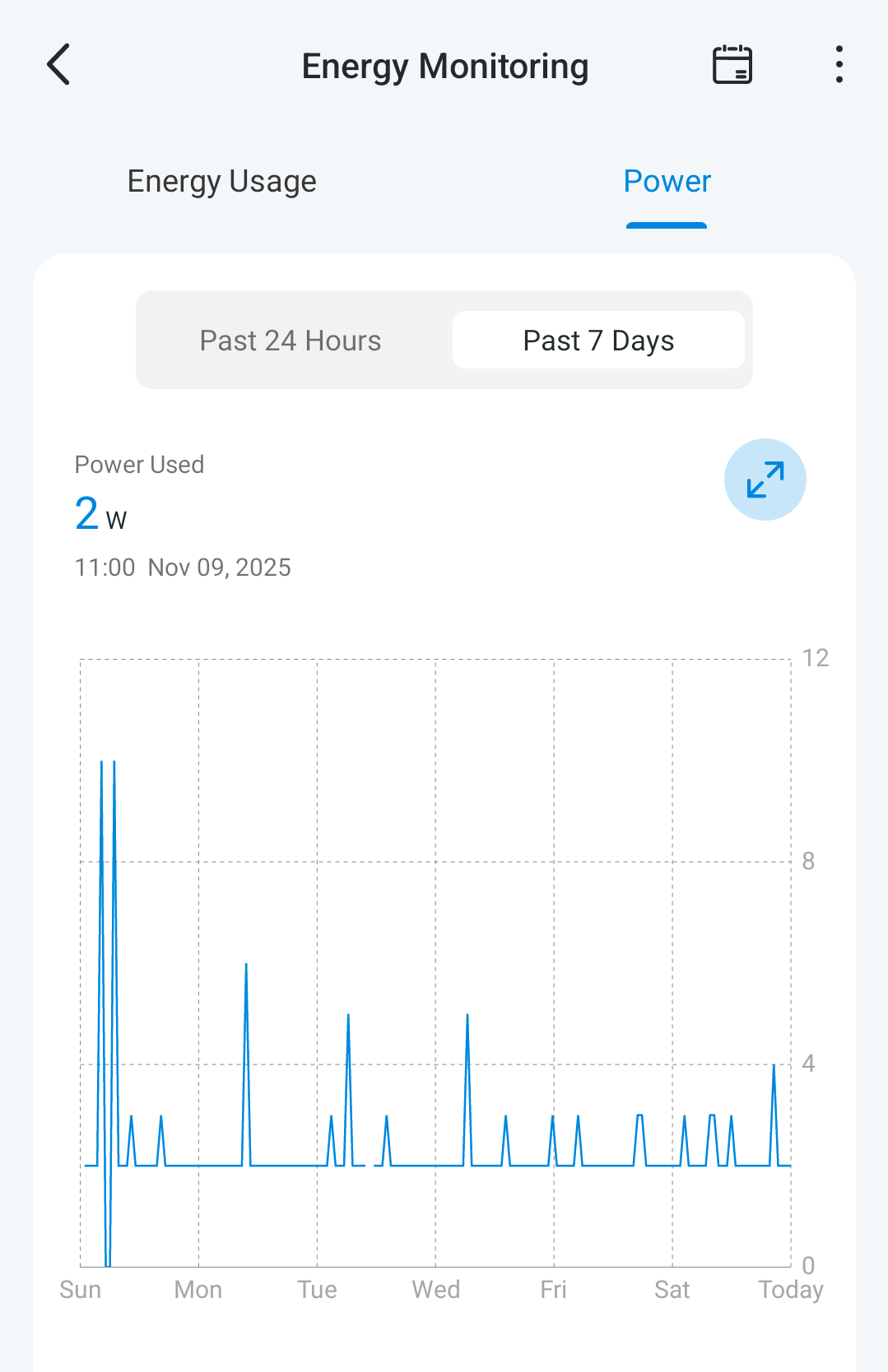Switch to the Energy Usage tab
Screen dimensions: 888x1372
[221, 181]
